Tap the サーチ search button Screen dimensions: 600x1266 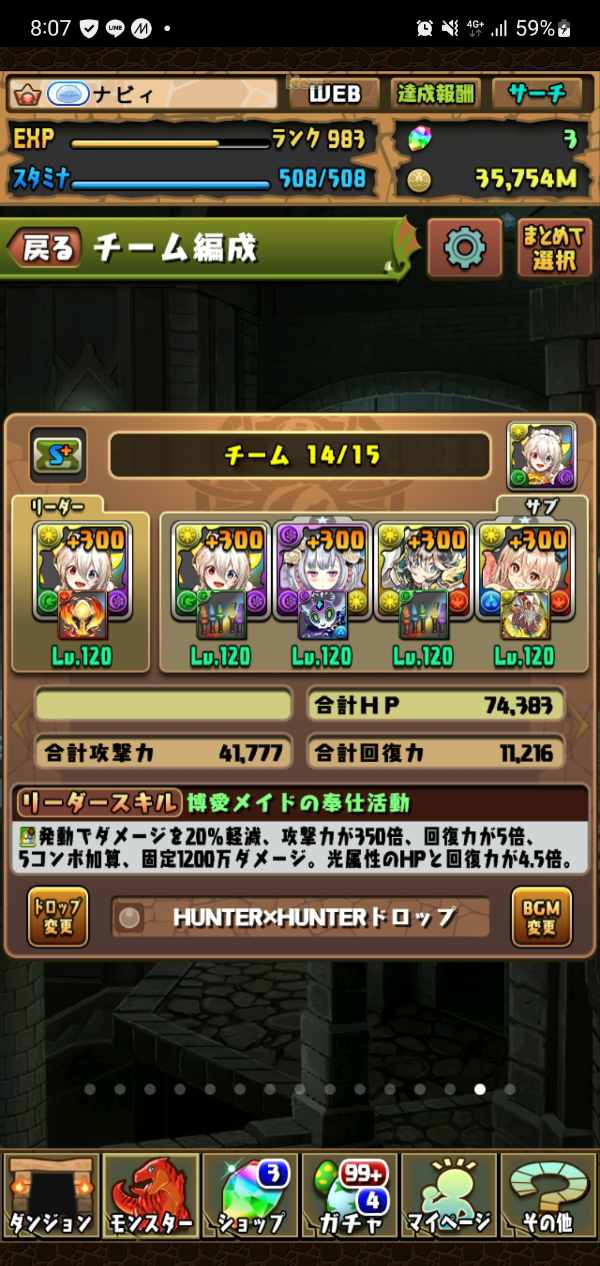tap(537, 95)
